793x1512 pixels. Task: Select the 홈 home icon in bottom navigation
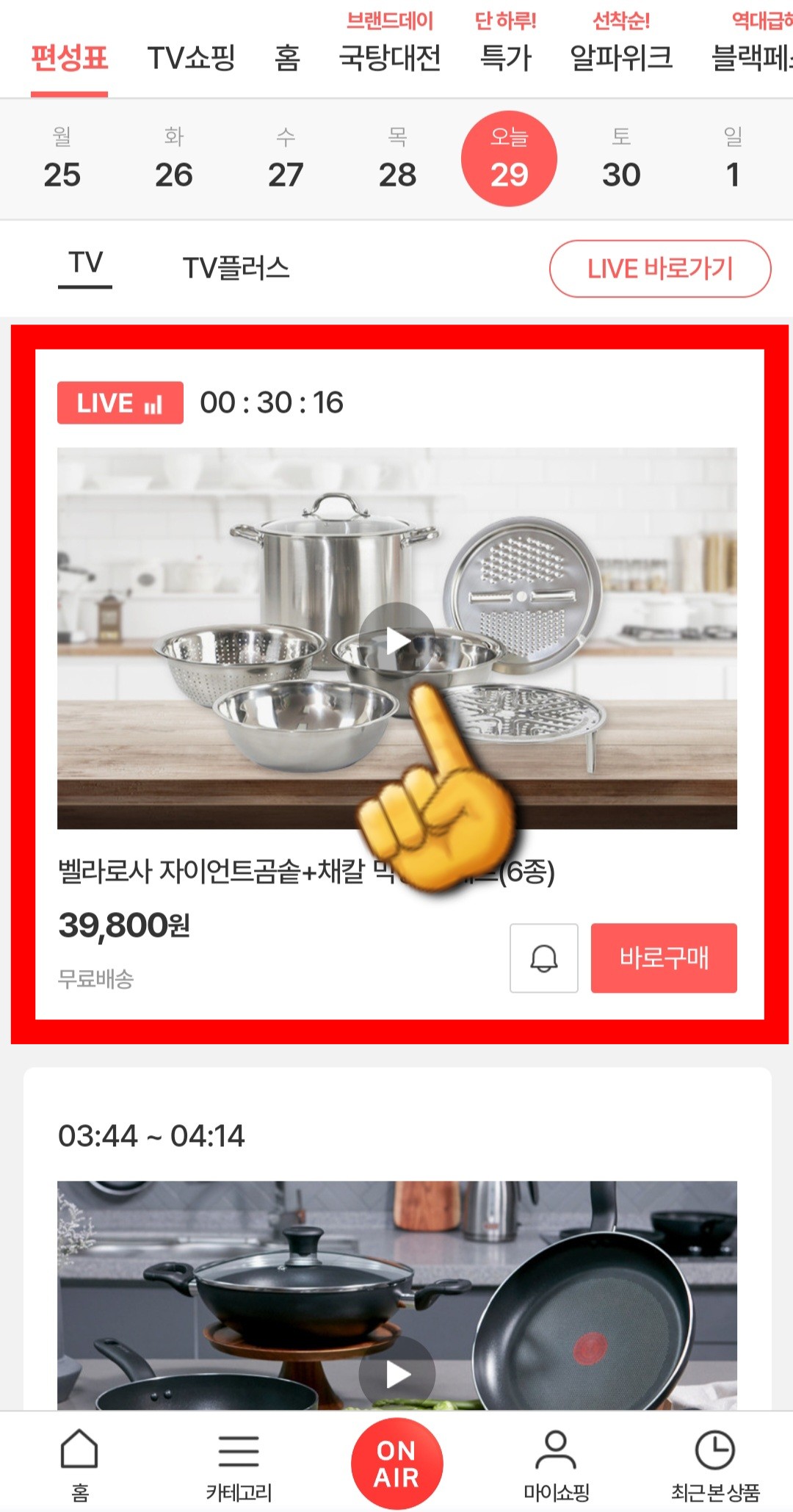79,1466
